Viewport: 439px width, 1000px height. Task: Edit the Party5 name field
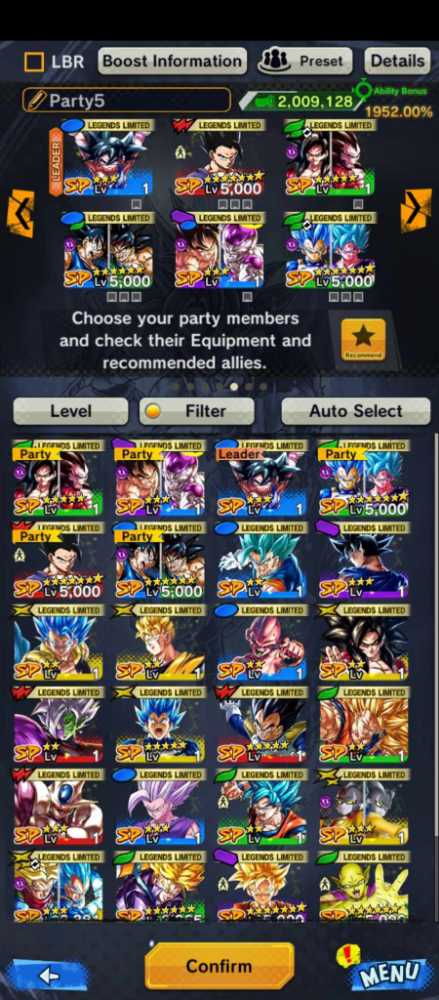click(126, 100)
